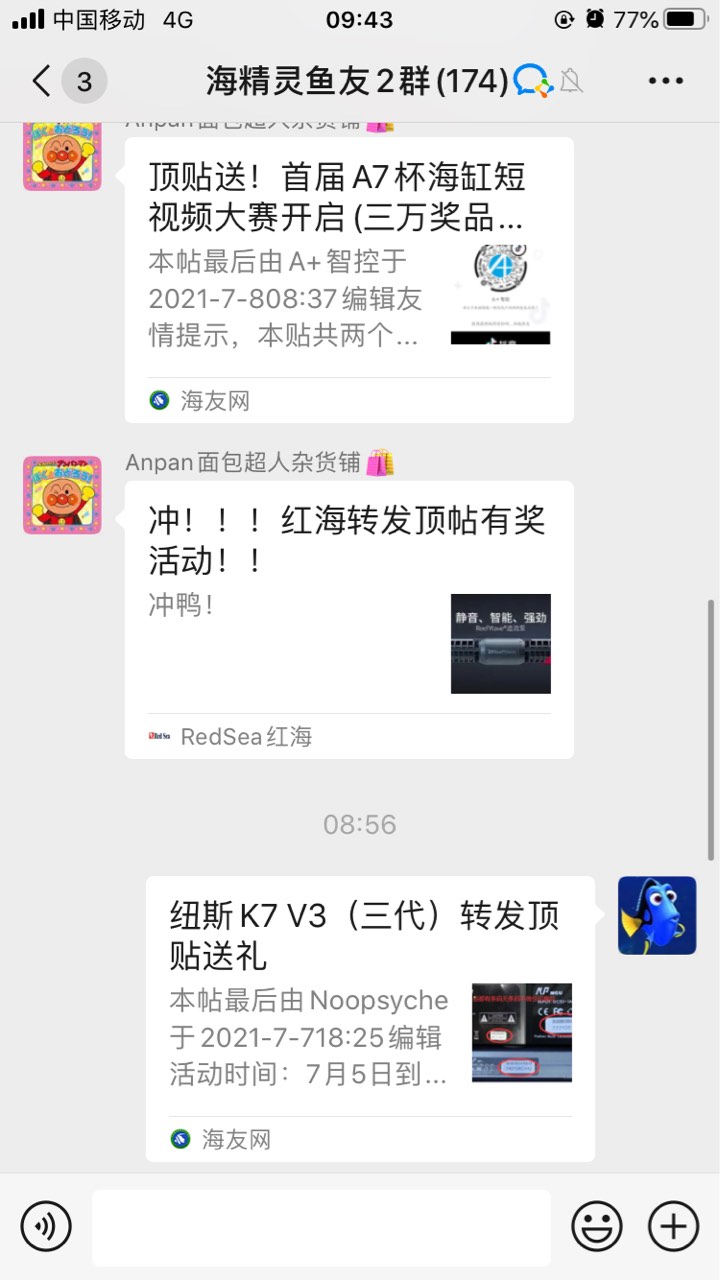
Task: Open my own Dory avatar profile
Action: tap(657, 915)
